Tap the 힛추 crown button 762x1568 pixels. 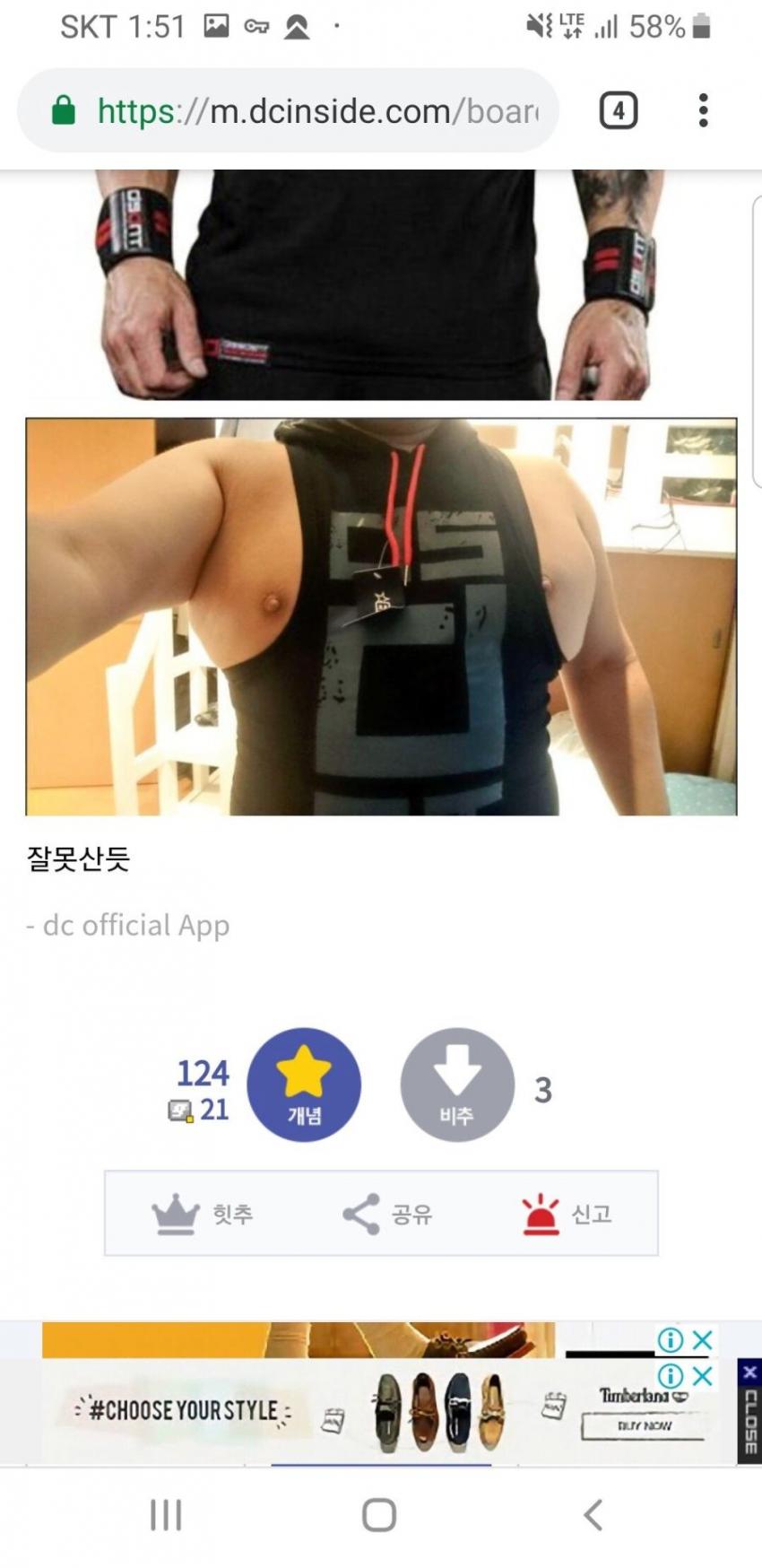[x=202, y=1214]
